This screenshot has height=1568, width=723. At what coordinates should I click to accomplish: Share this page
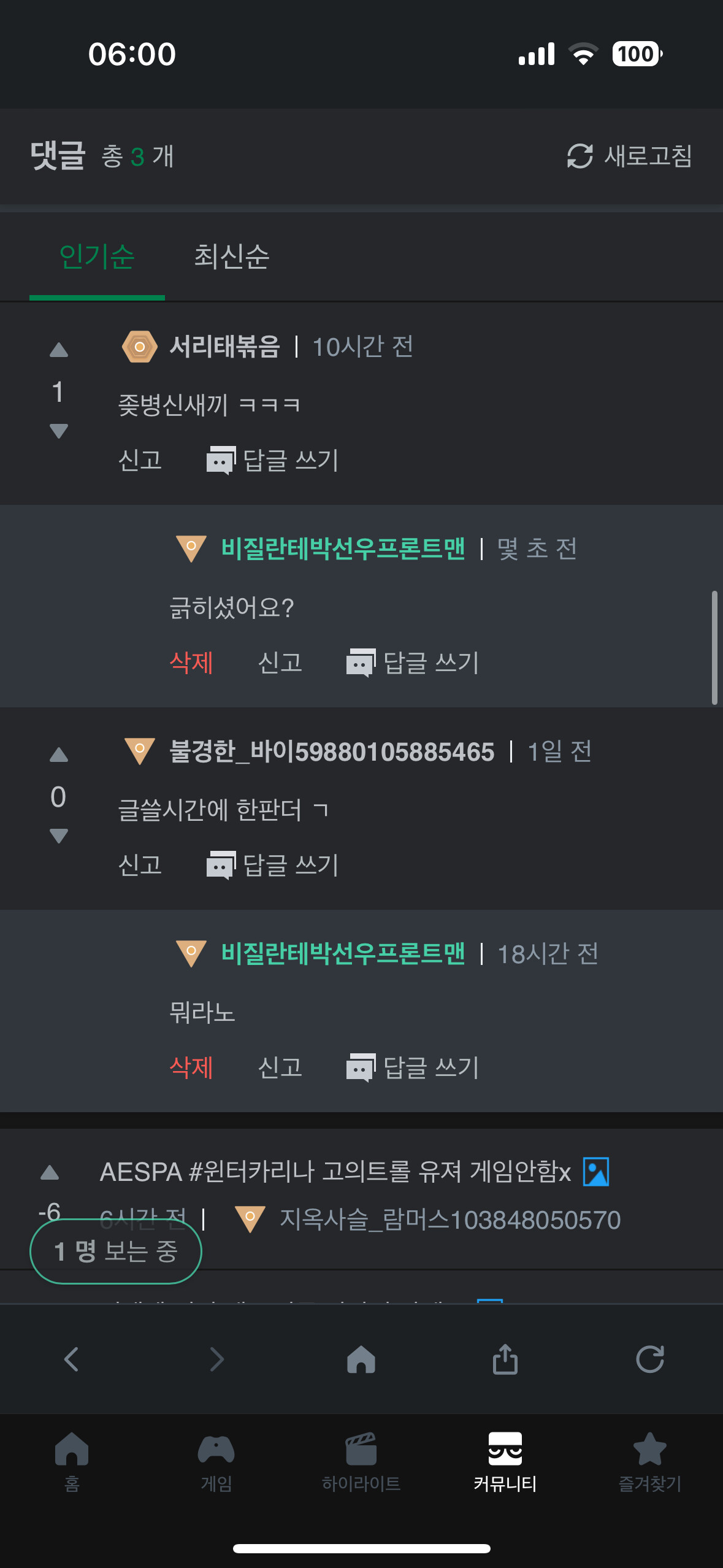[505, 1359]
